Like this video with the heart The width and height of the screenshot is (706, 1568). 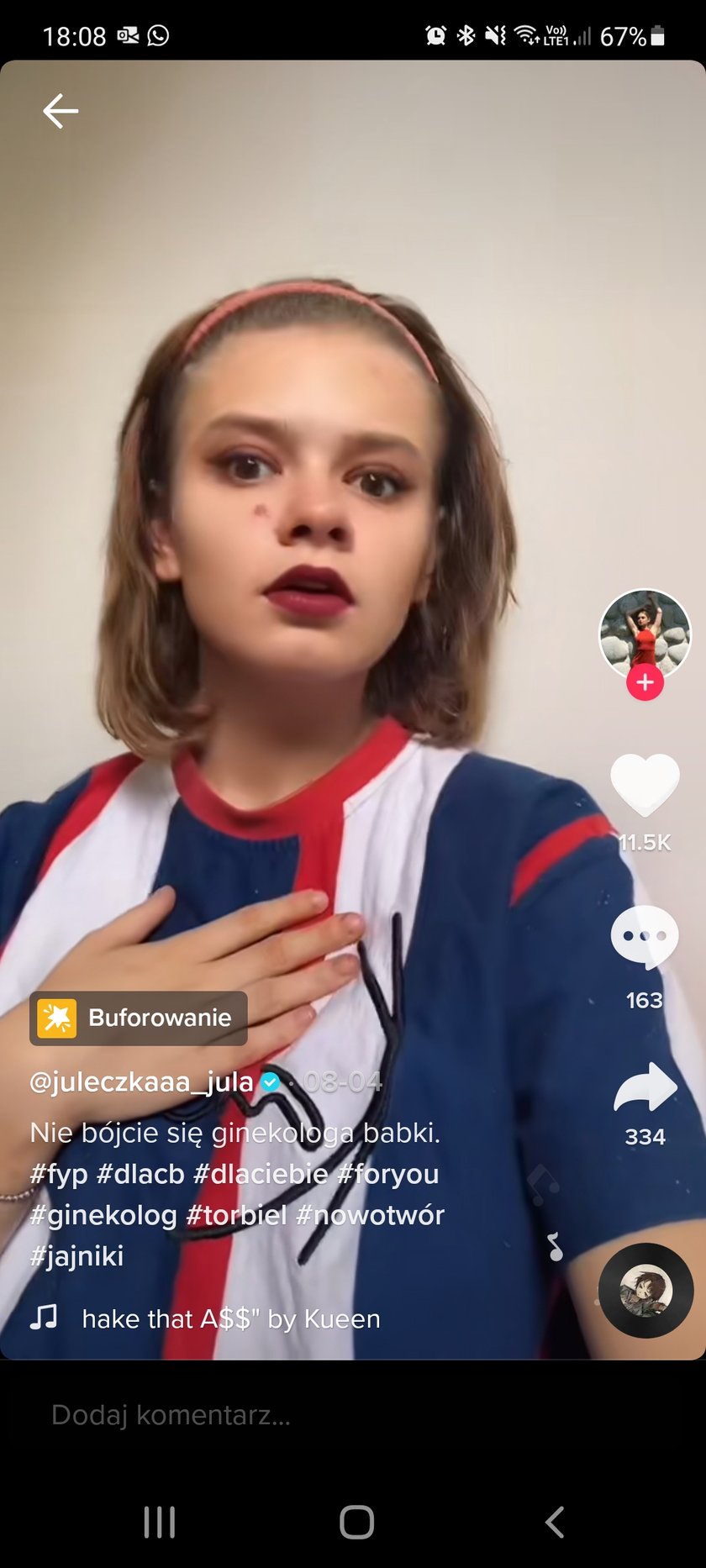(645, 785)
